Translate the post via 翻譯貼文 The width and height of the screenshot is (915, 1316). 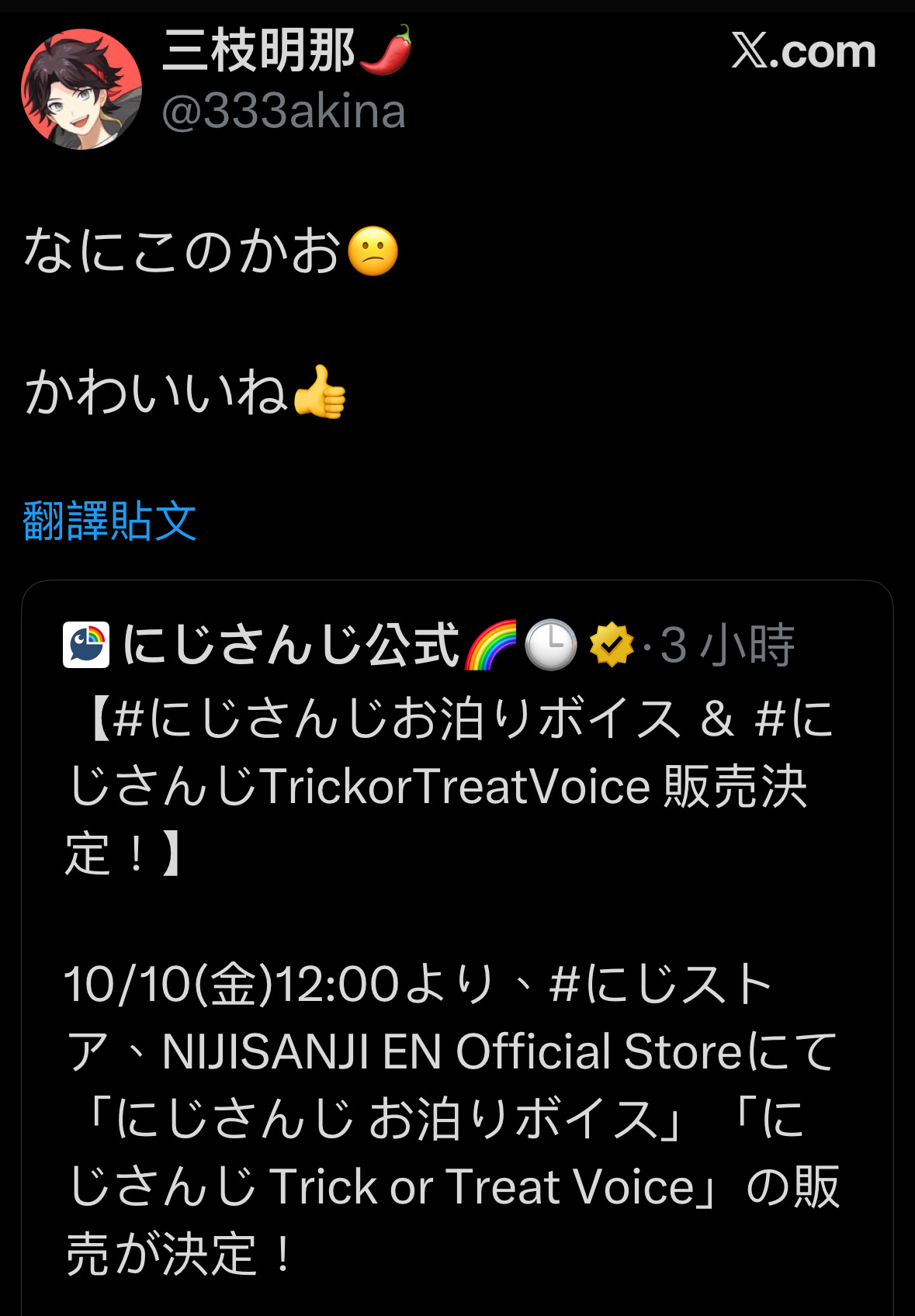109,521
